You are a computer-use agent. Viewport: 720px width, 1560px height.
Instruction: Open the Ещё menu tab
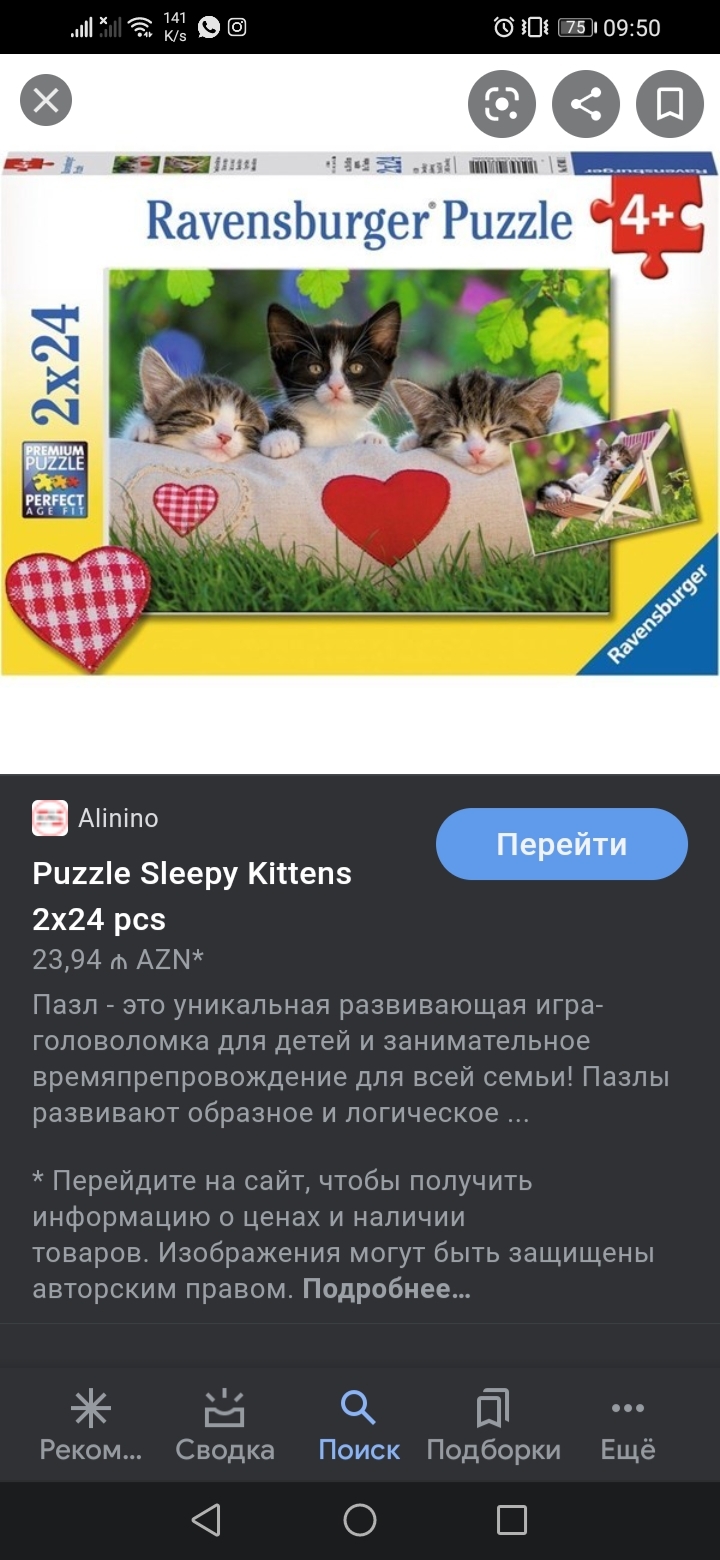coord(628,1426)
